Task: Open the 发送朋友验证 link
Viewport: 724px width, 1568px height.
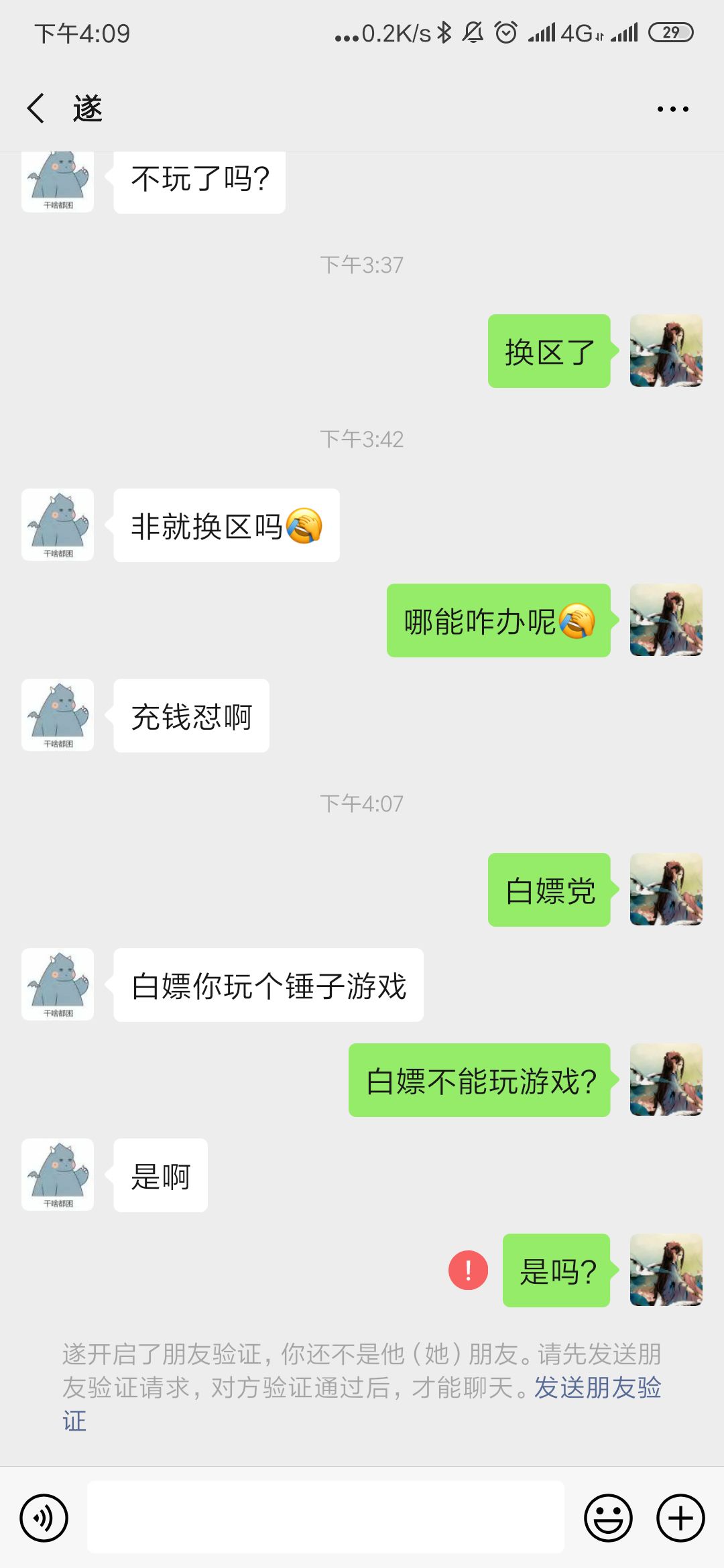Action: 597,1388
